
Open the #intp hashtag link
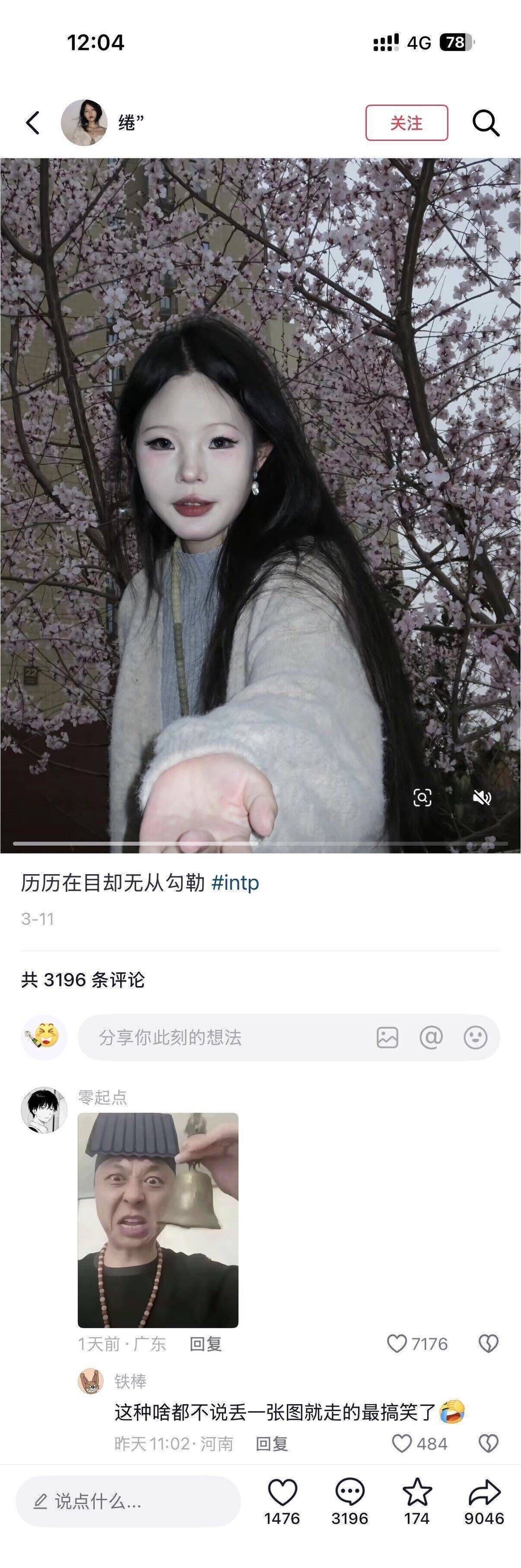235,883
